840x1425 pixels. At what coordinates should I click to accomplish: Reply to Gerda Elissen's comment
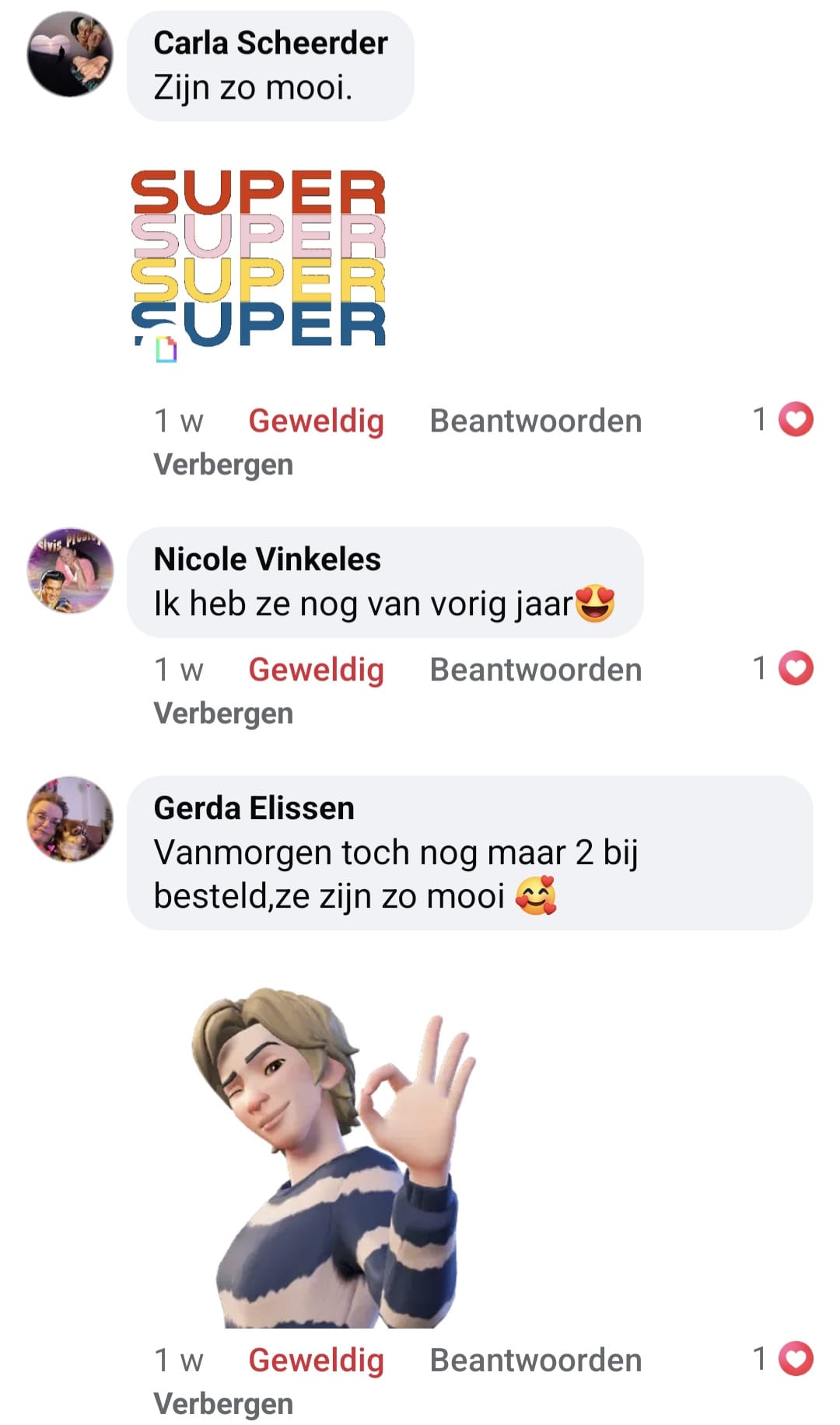pos(536,1360)
